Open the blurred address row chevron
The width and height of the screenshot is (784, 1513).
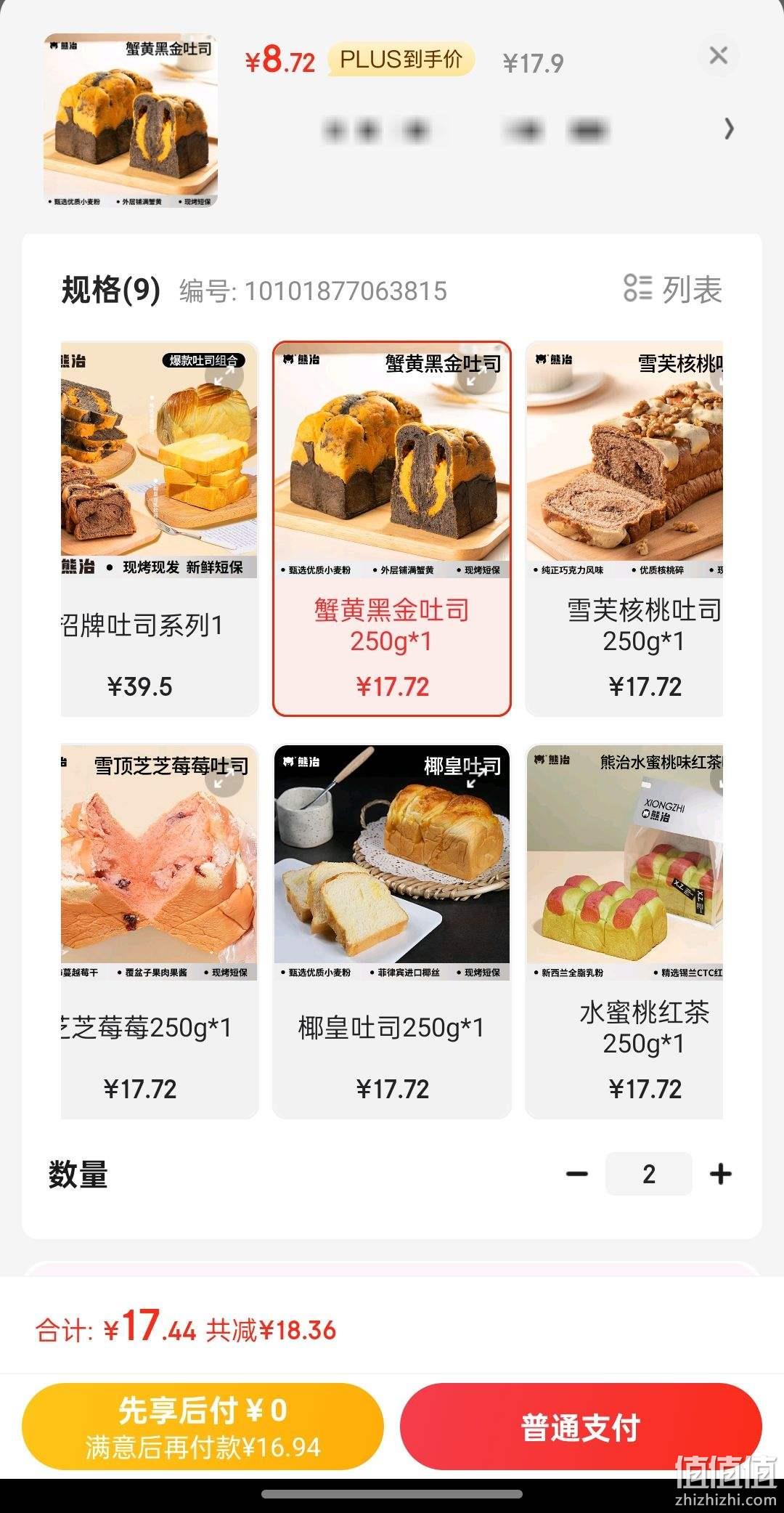coord(729,129)
